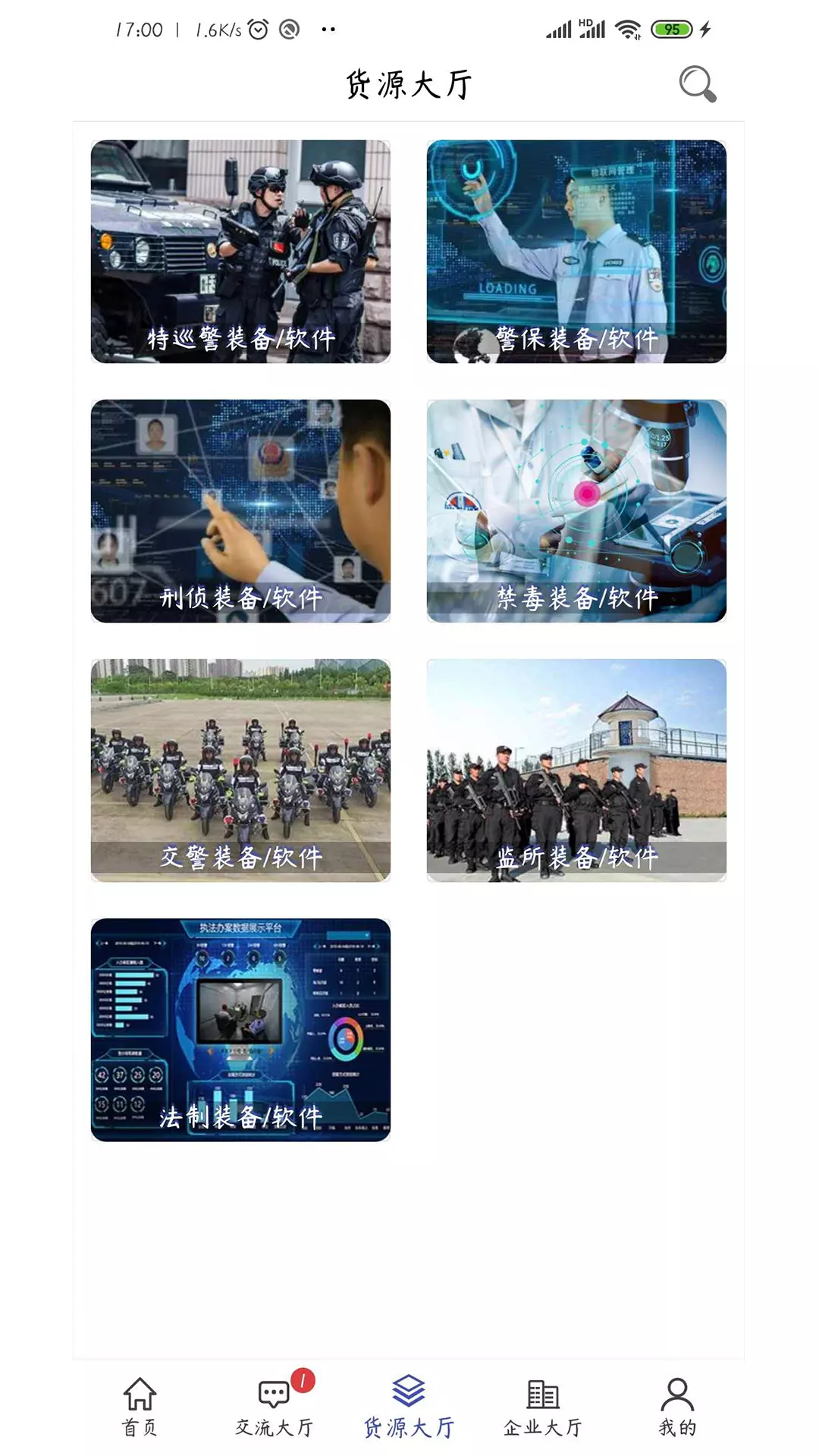819x1456 pixels.
Task: Open the 我的 profile tab
Action: click(x=677, y=1407)
